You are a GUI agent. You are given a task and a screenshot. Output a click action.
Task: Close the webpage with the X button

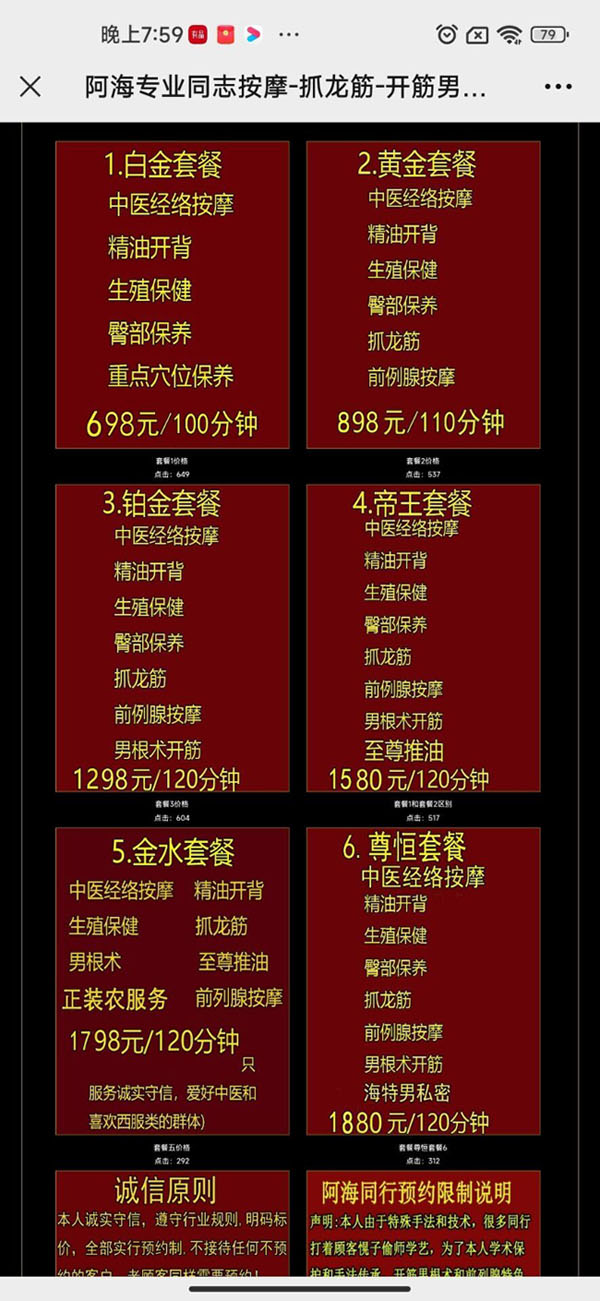[31, 87]
